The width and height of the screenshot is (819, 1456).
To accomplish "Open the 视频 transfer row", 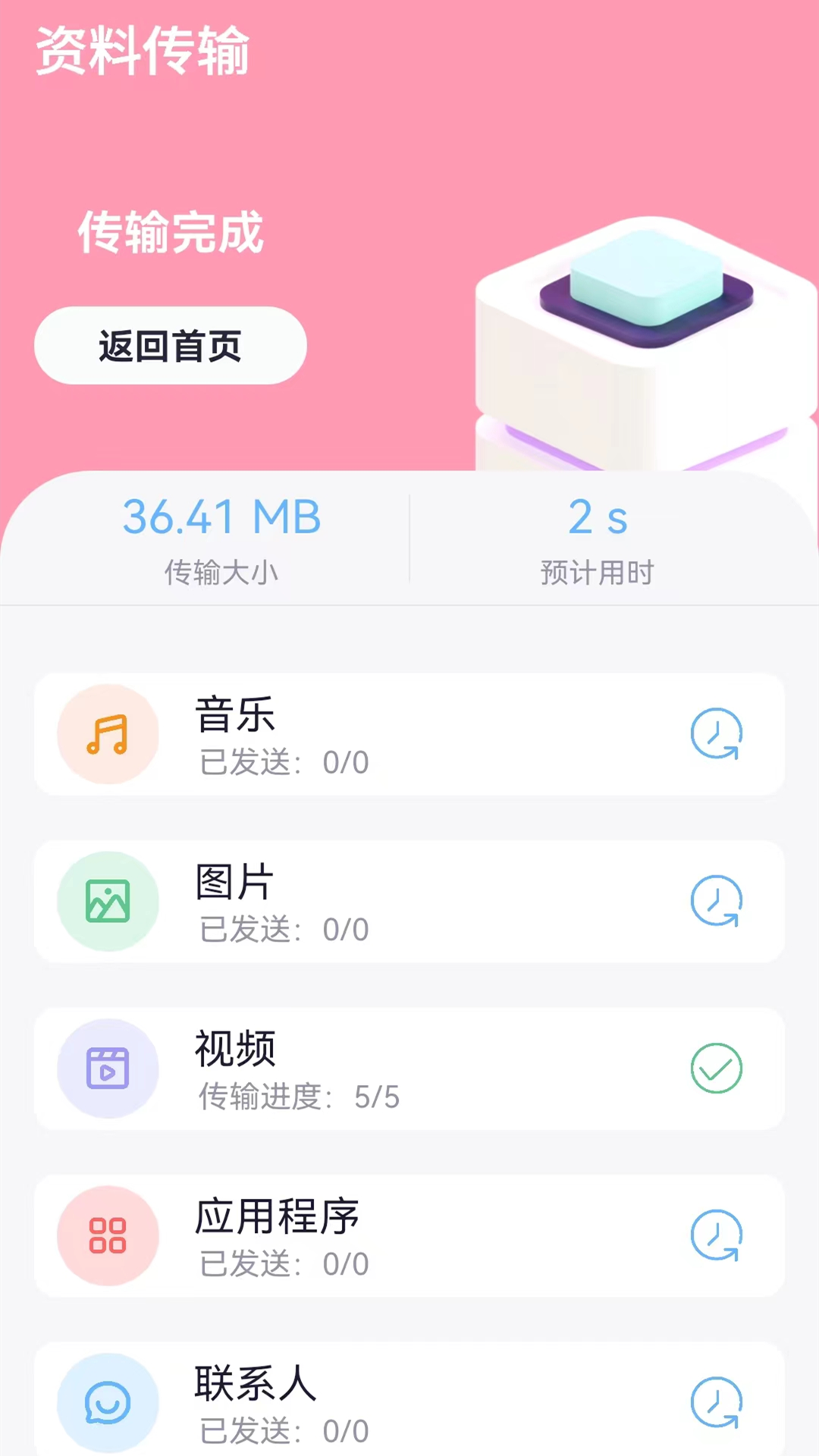I will tap(409, 1068).
